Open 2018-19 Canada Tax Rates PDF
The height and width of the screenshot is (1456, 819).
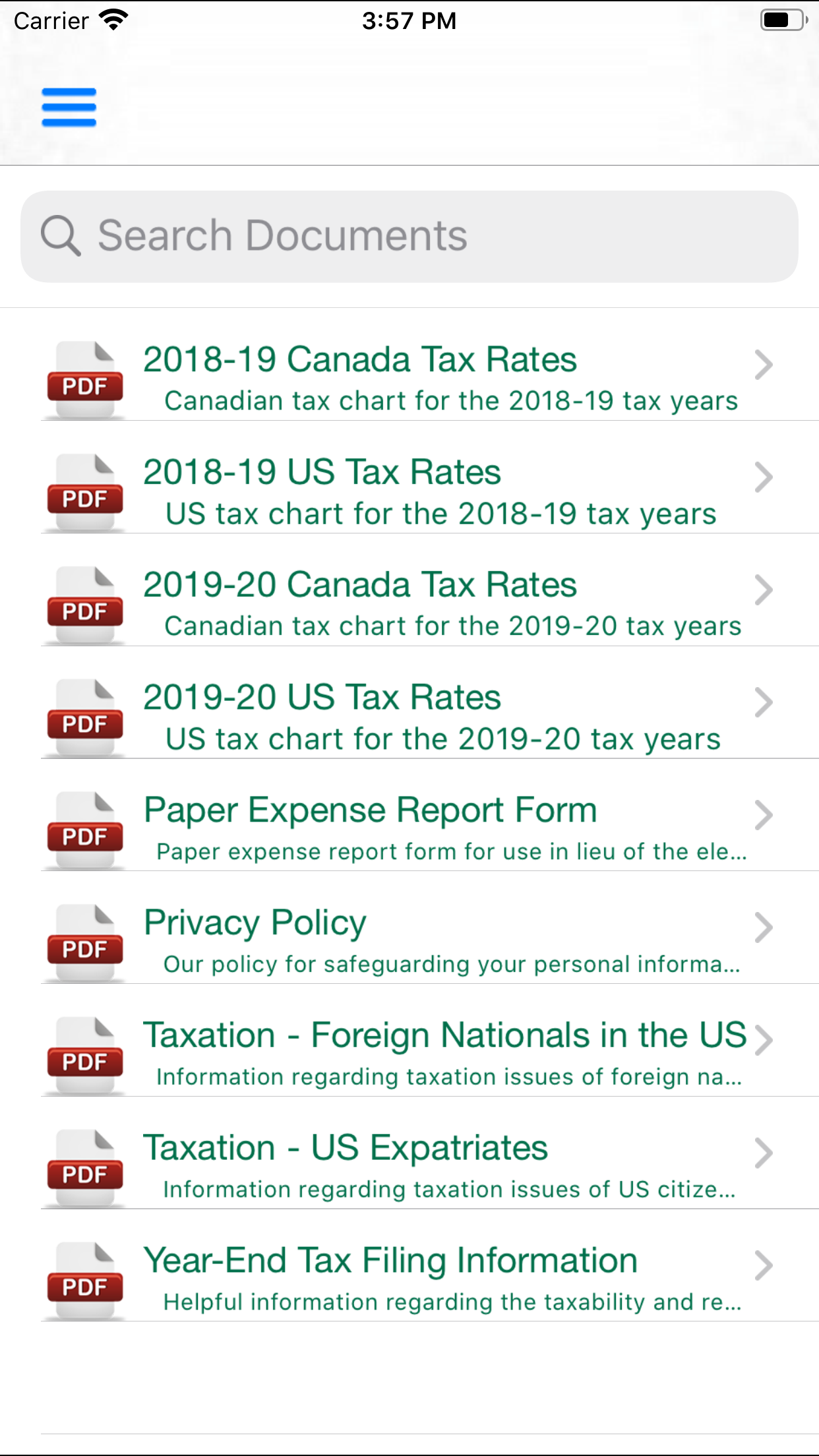(x=409, y=365)
